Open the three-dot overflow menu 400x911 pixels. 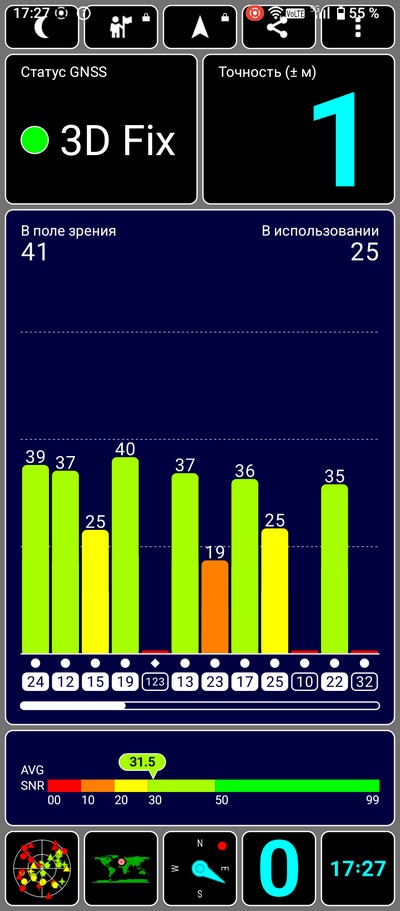click(358, 27)
